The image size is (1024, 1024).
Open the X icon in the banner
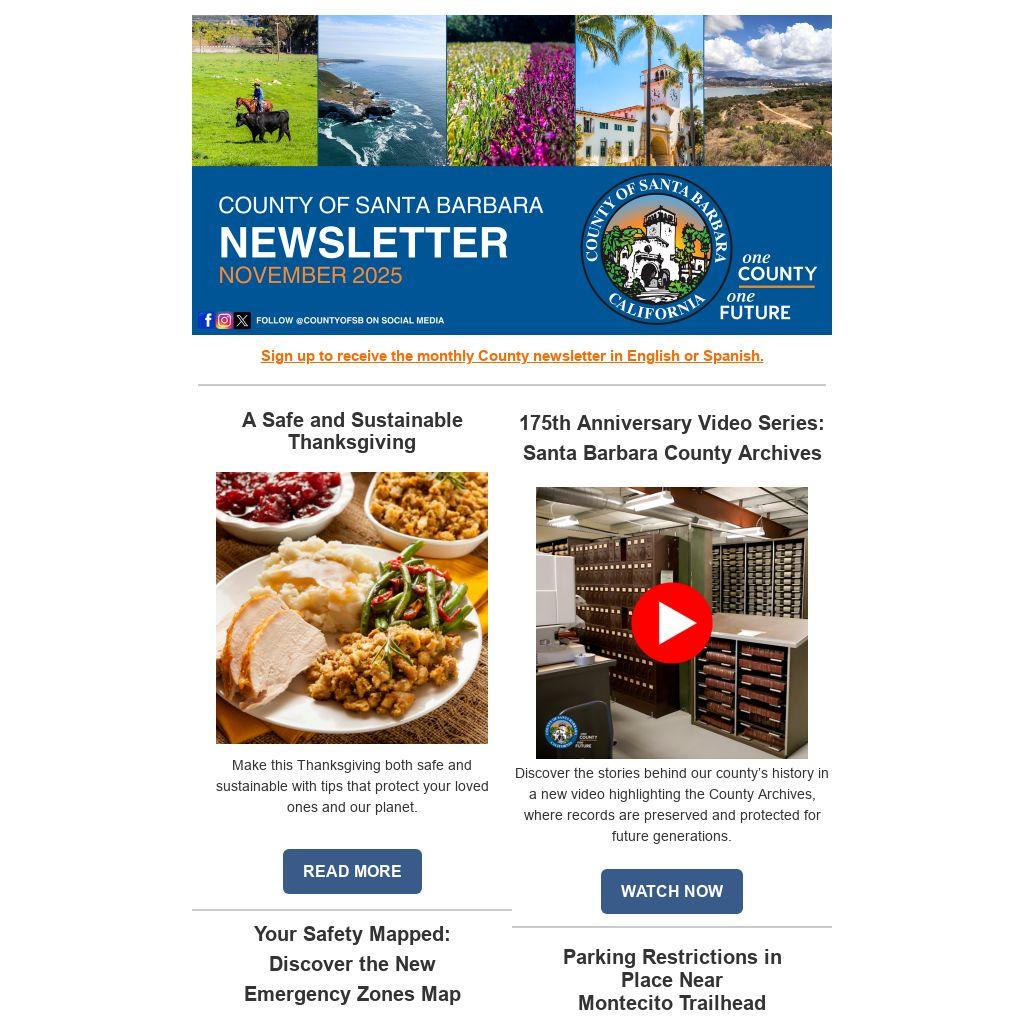pyautogui.click(x=242, y=320)
